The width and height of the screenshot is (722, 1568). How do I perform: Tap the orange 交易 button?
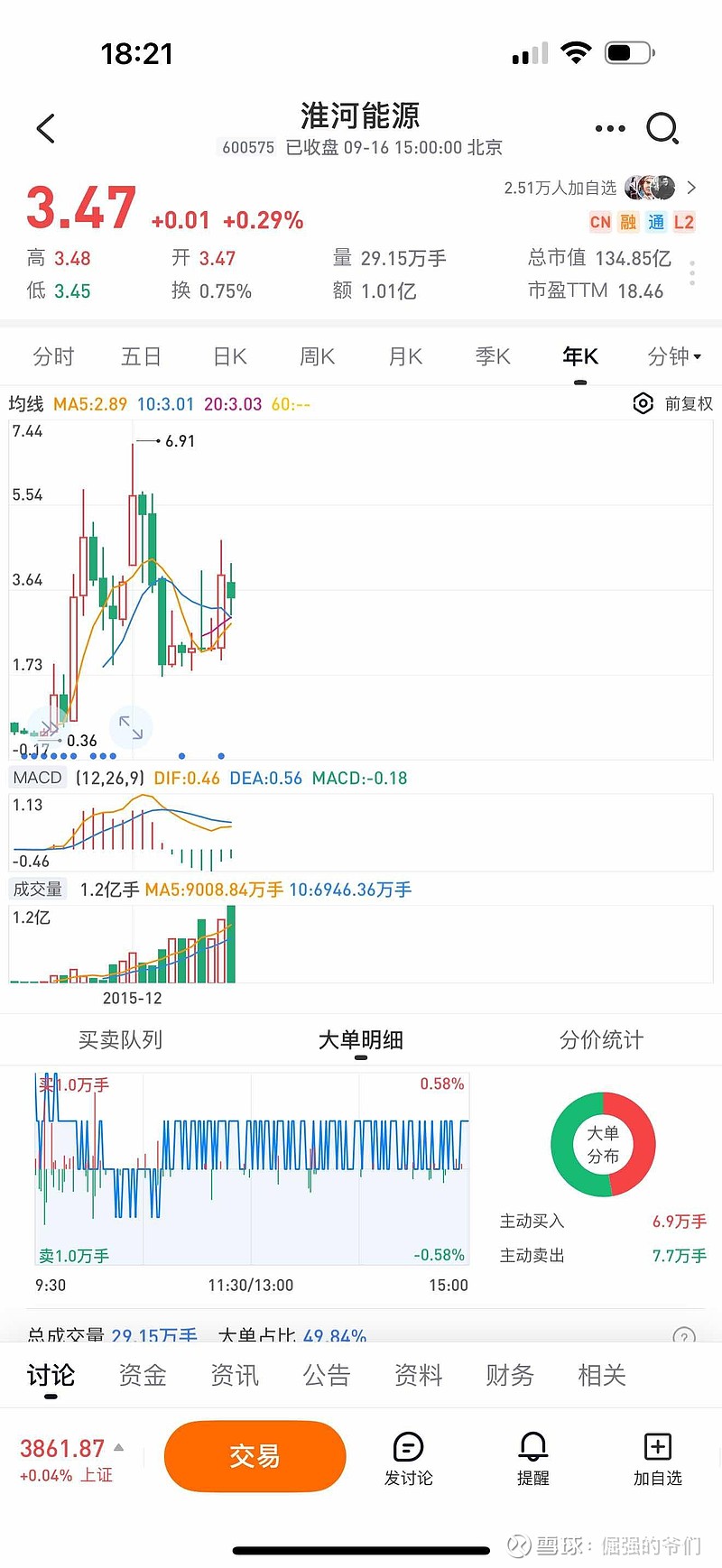click(255, 1456)
